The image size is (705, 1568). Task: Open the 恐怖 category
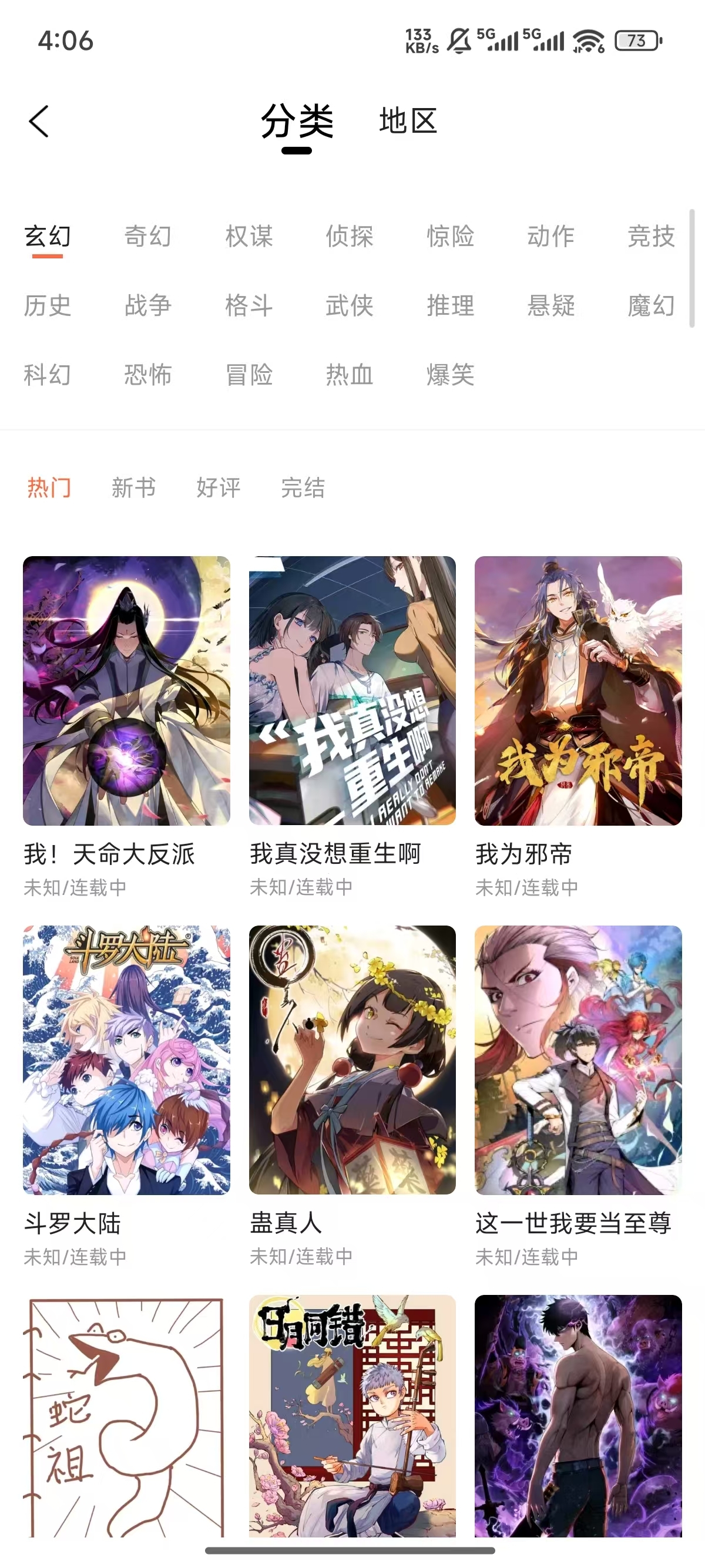(x=148, y=376)
